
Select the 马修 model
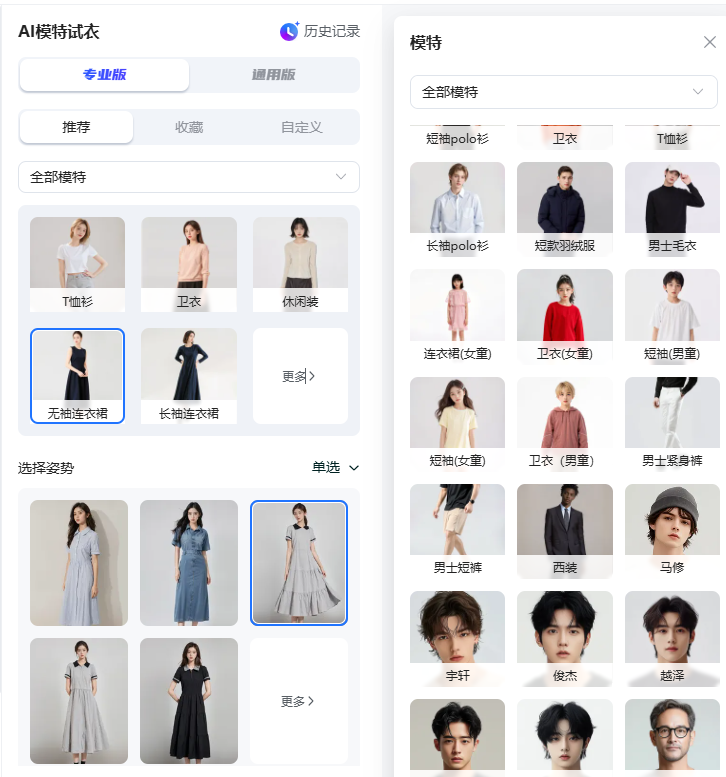(672, 529)
